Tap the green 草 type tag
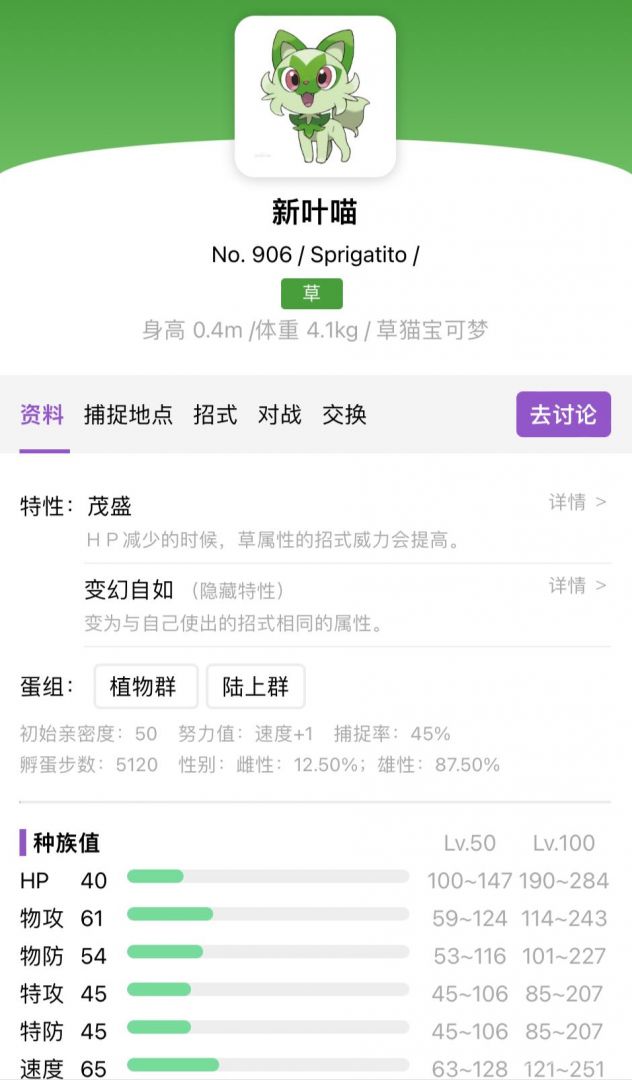 click(x=312, y=293)
